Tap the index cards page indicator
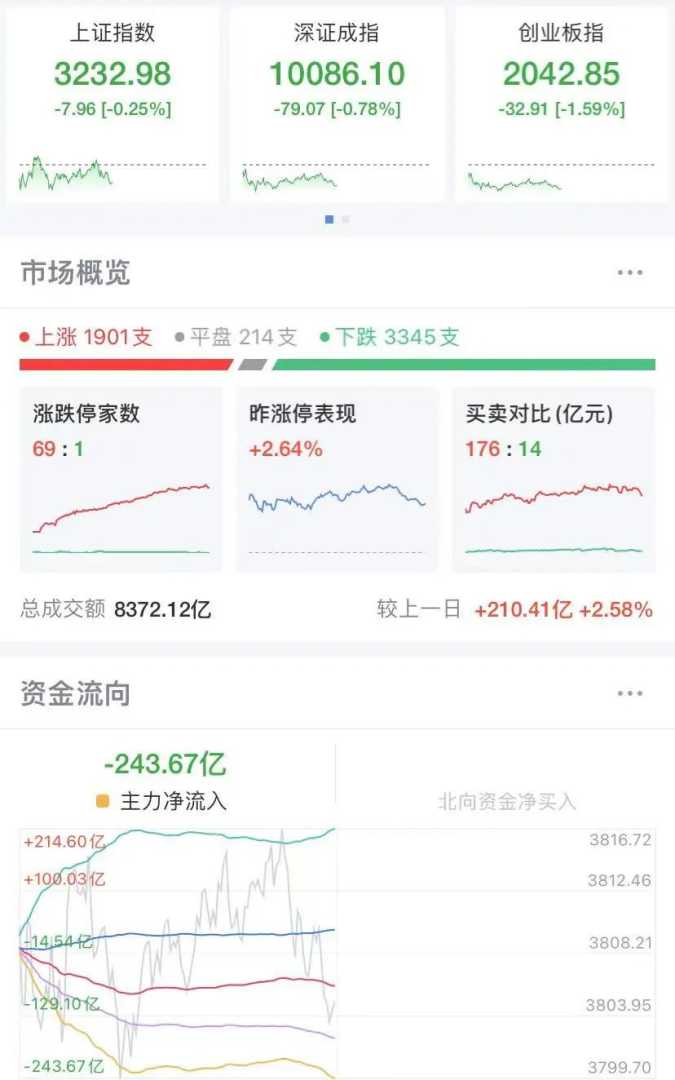The image size is (675, 1080). point(337,219)
